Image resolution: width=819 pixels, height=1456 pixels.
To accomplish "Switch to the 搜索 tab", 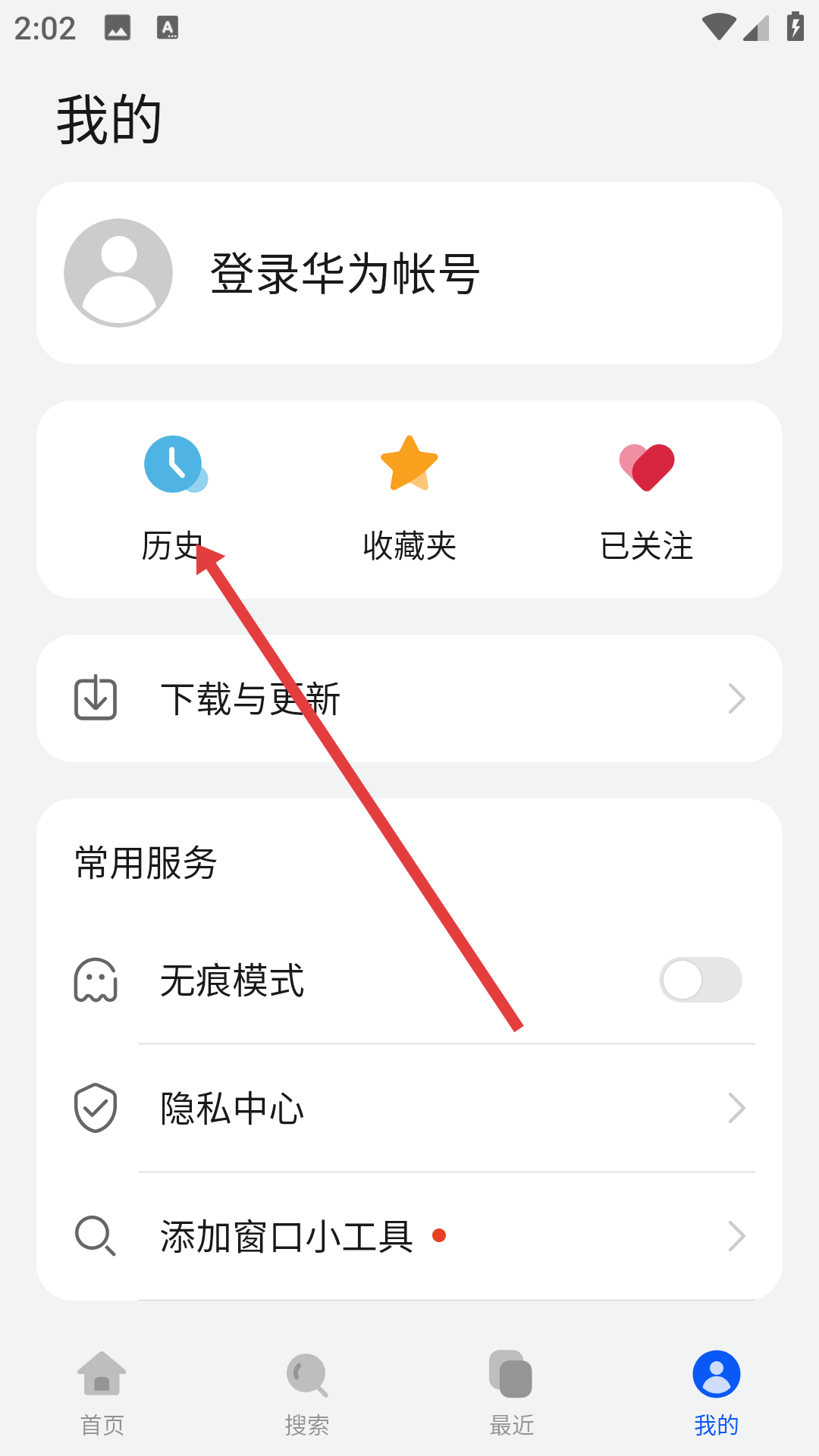I will (x=307, y=1393).
